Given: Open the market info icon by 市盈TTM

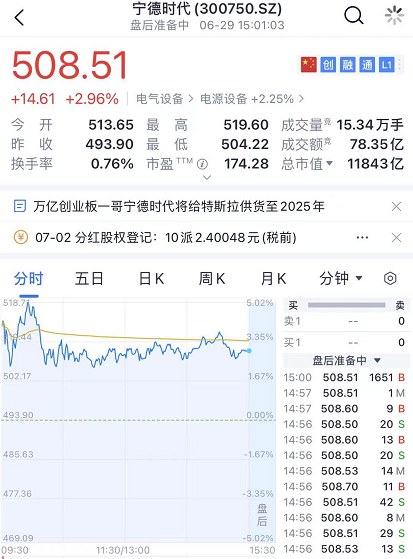Looking at the screenshot, I should tap(202, 164).
